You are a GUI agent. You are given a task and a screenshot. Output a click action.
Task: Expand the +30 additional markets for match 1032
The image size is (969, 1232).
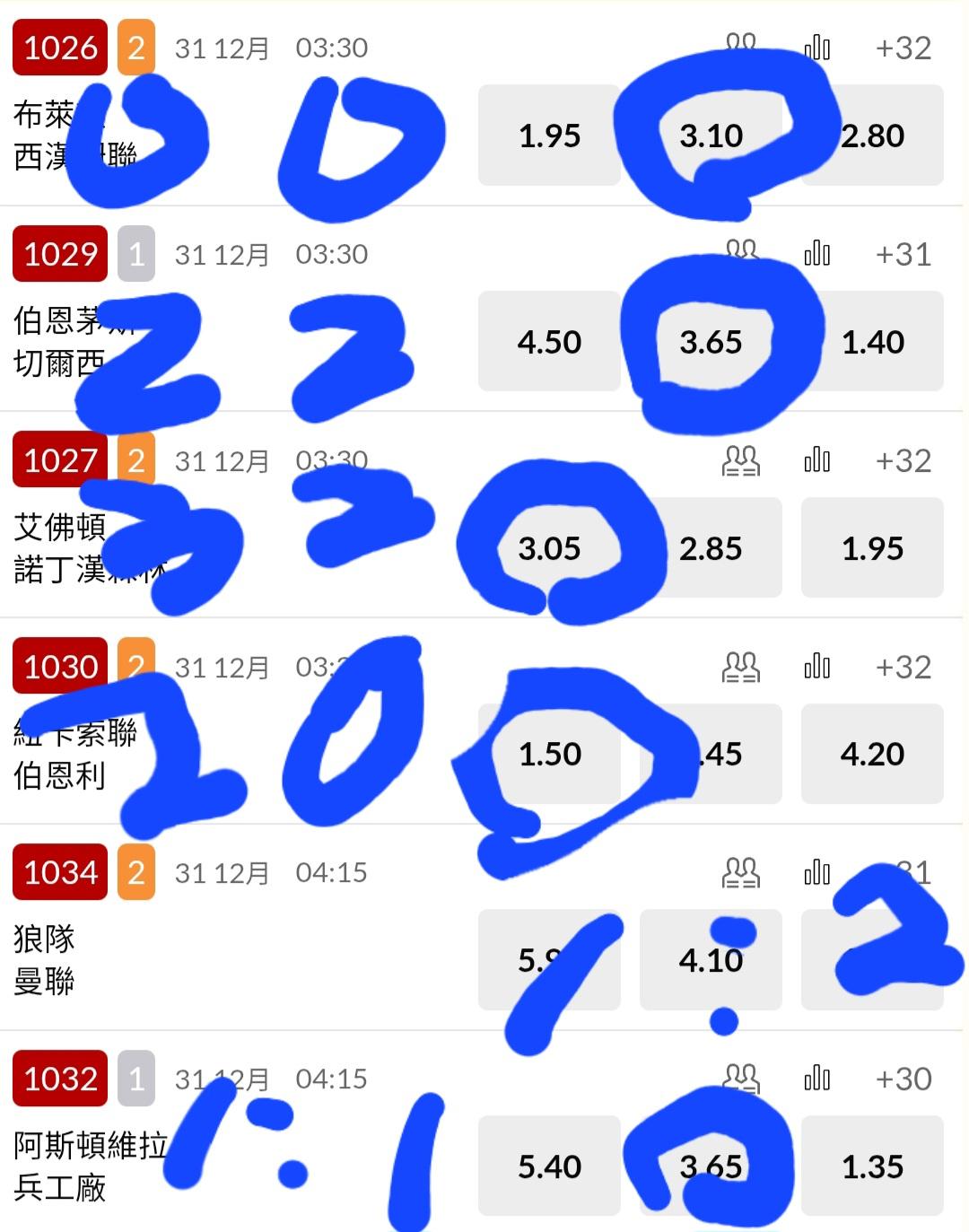[x=903, y=1079]
